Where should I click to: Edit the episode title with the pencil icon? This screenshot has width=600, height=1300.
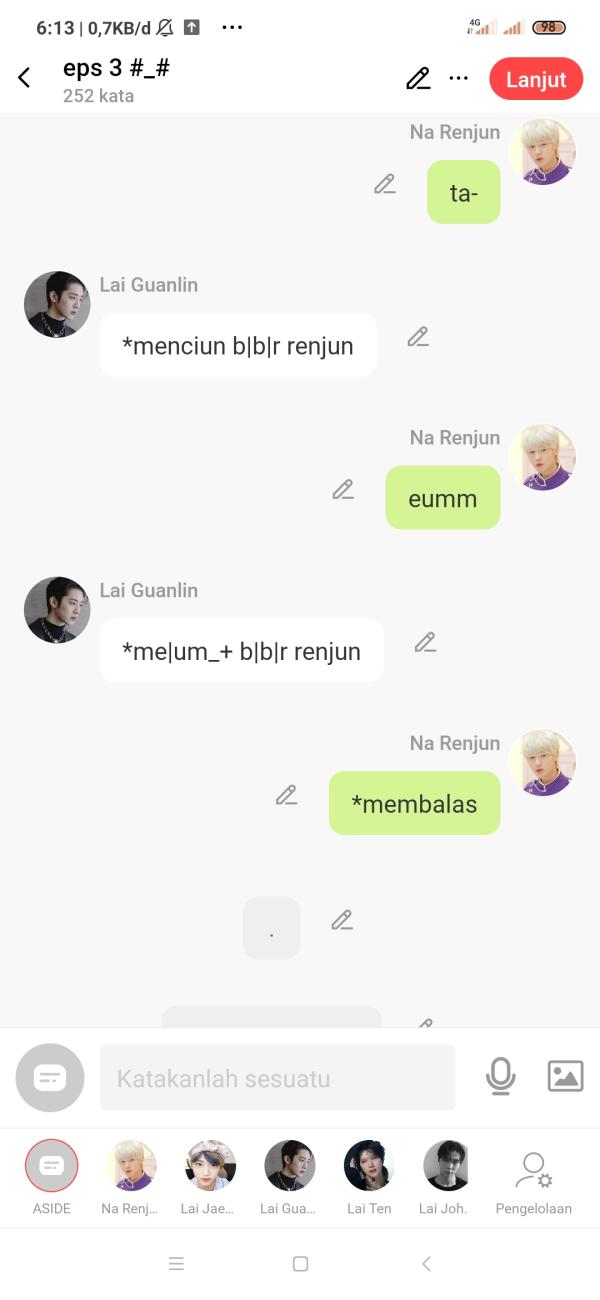418,79
